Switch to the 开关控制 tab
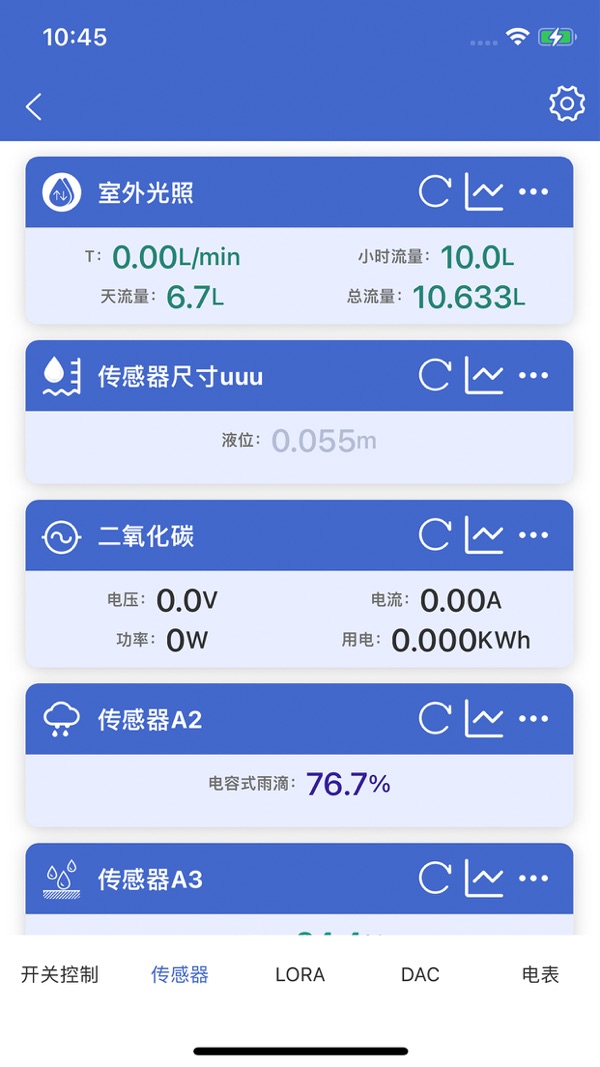Viewport: 600px width, 1067px height. pyautogui.click(x=60, y=974)
